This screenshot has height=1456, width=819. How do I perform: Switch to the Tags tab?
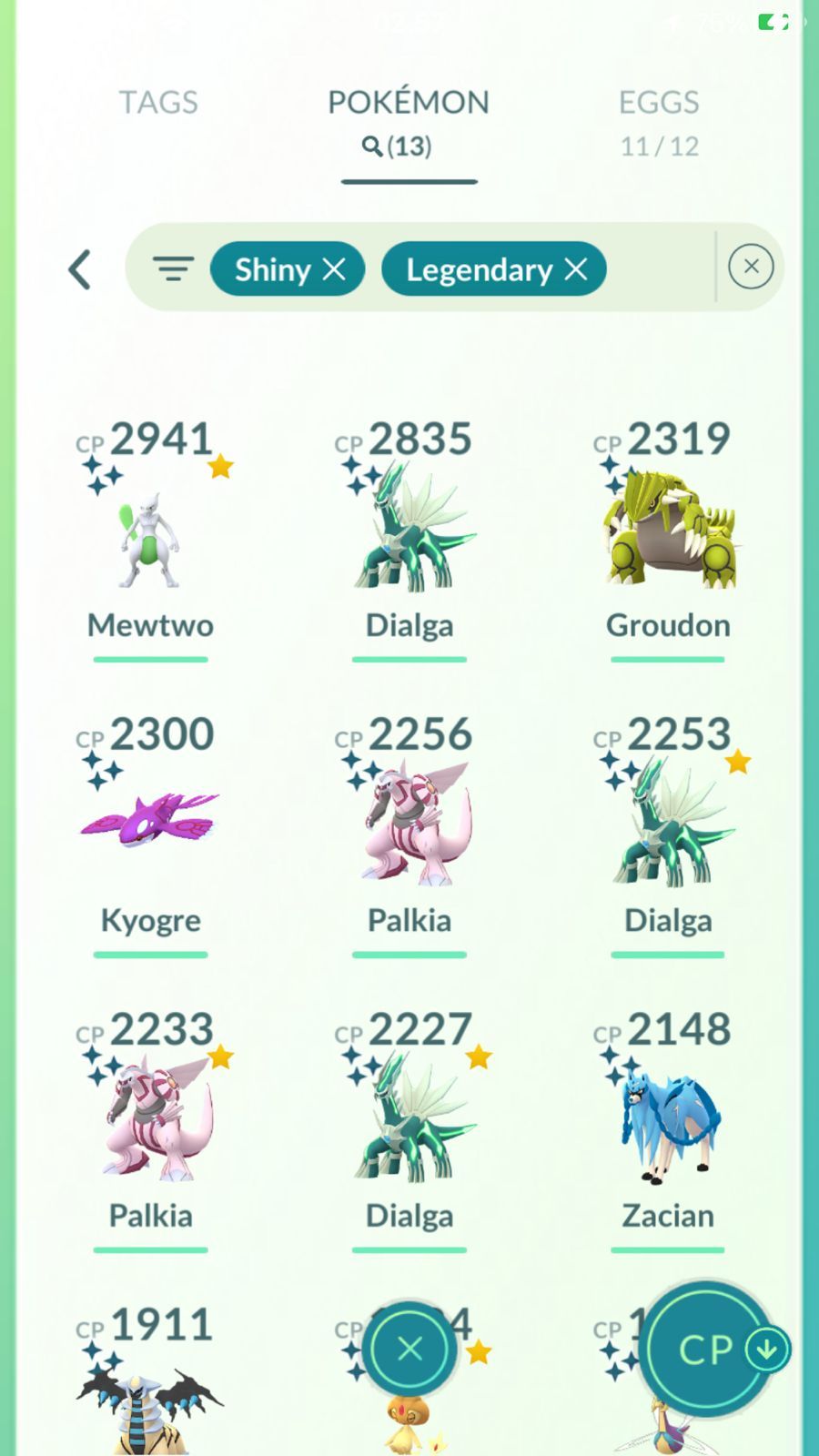coord(158,102)
